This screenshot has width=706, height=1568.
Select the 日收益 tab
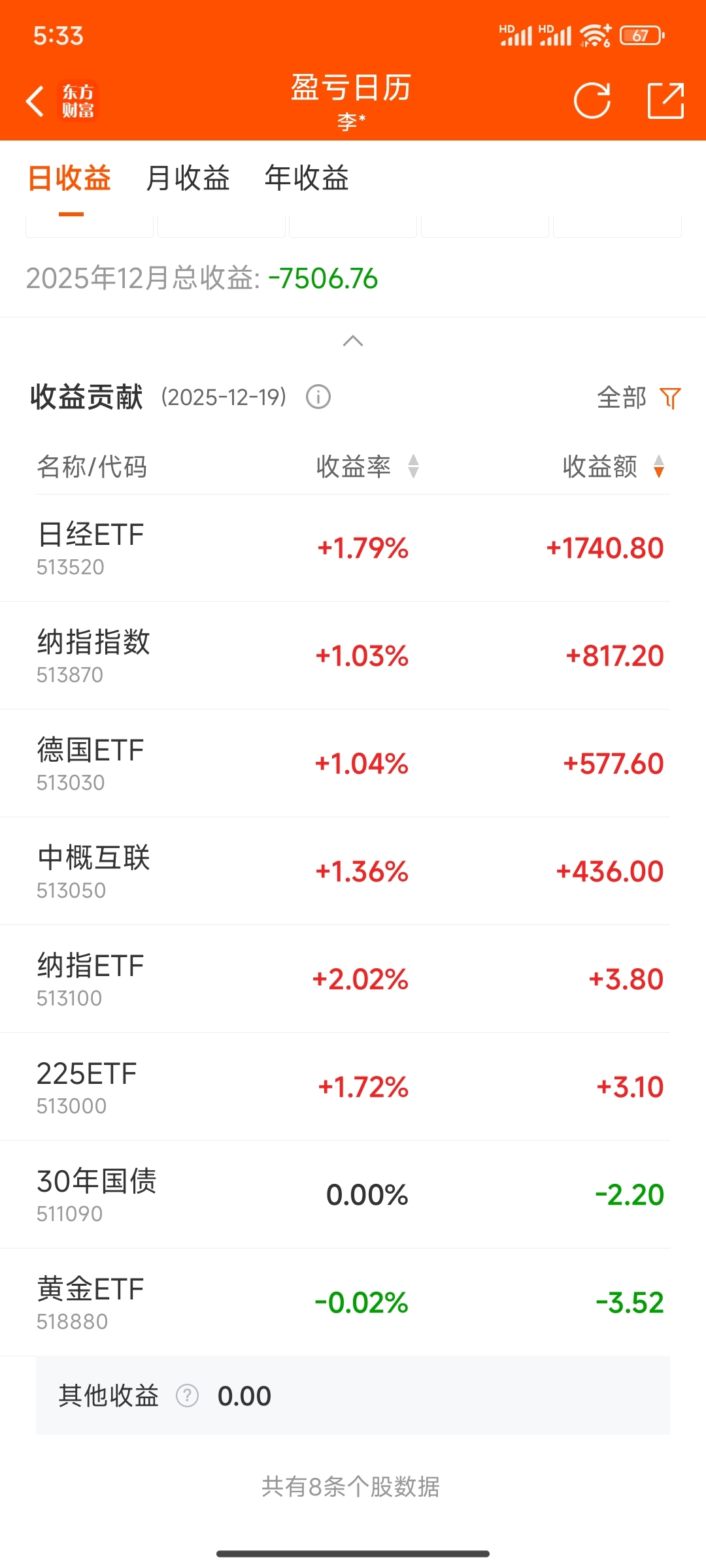tap(70, 178)
